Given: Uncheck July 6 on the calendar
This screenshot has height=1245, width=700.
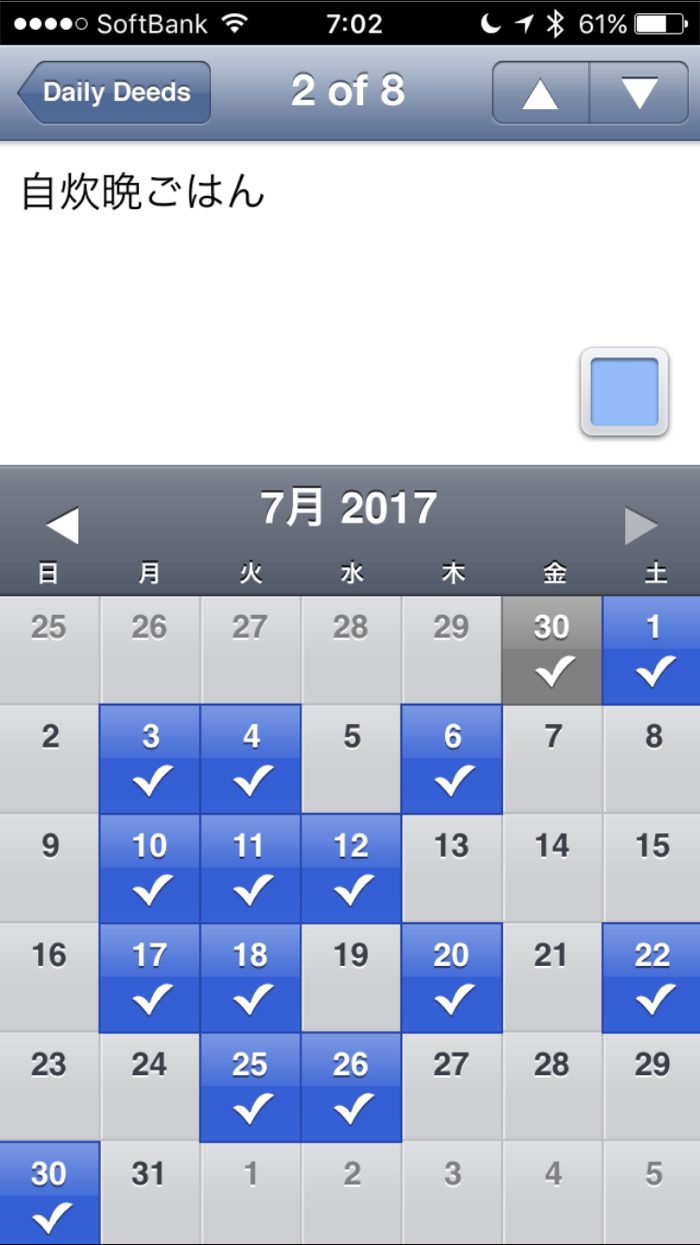Looking at the screenshot, I should [451, 759].
